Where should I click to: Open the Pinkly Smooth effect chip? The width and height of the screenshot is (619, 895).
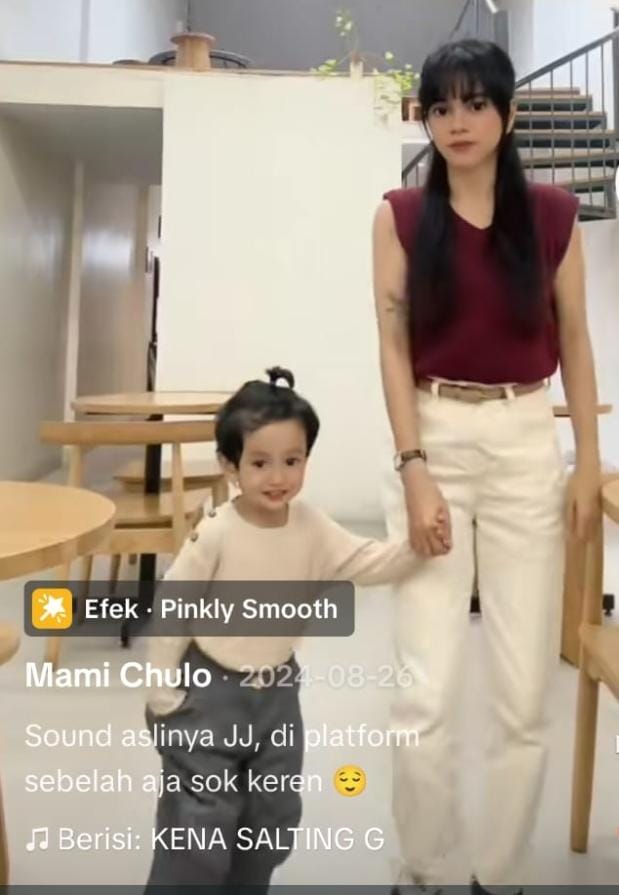pyautogui.click(x=190, y=608)
